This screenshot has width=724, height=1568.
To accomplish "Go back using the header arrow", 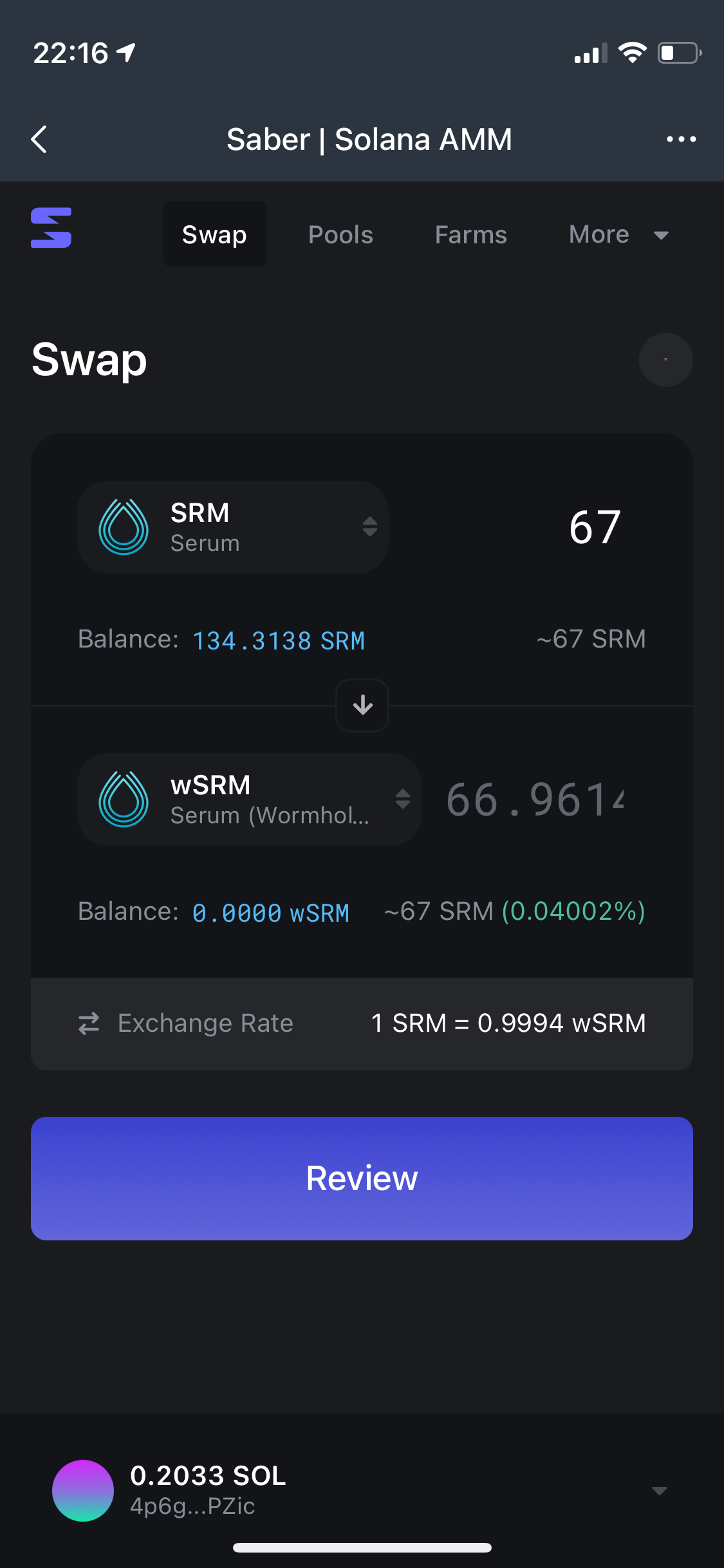I will click(39, 139).
